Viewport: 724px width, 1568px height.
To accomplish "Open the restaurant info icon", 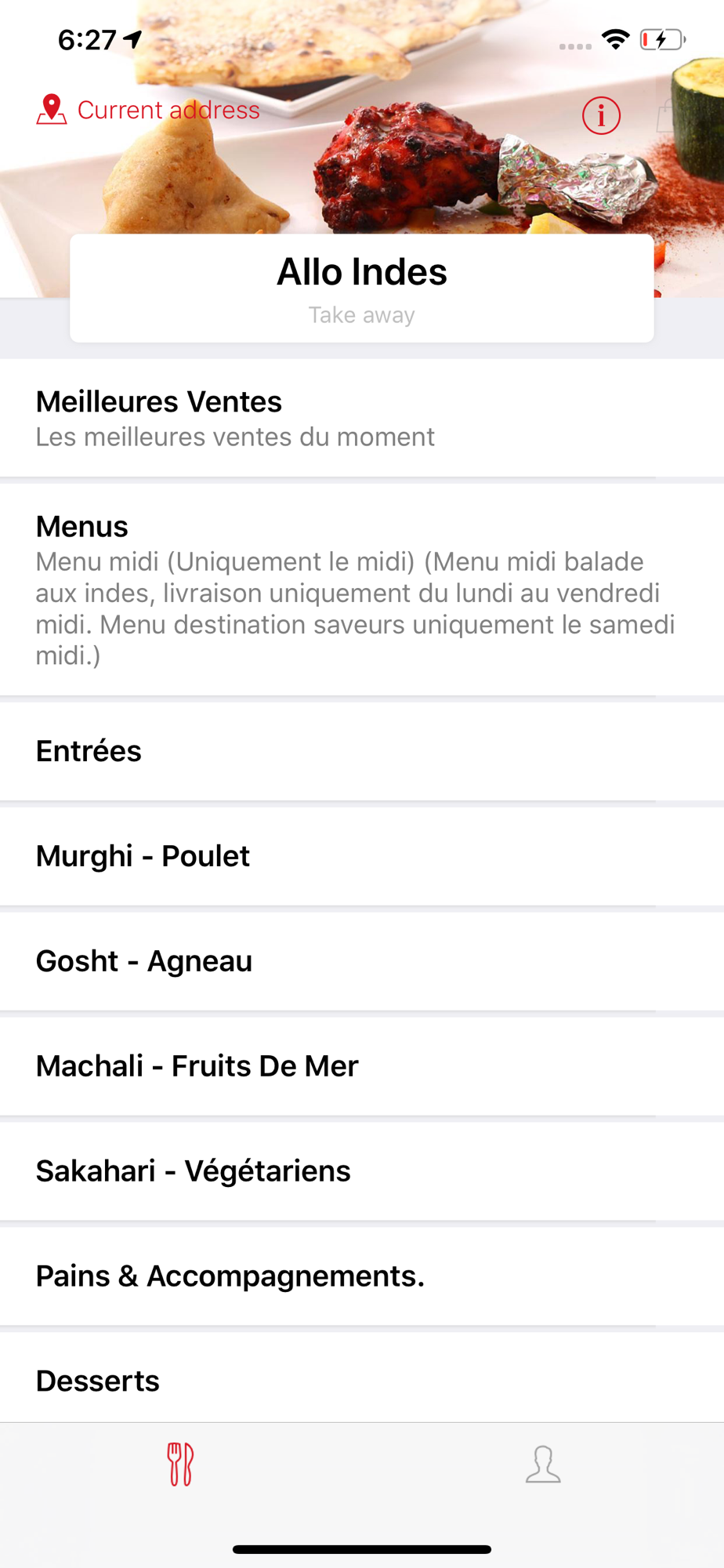I will [601, 116].
